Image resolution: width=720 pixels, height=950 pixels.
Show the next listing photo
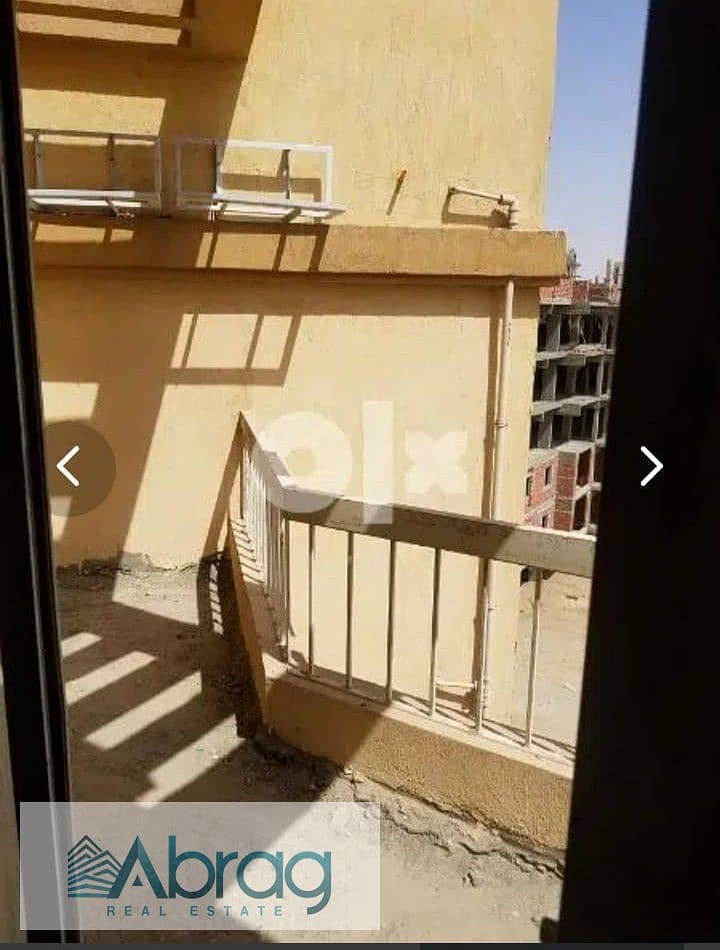[x=651, y=466]
